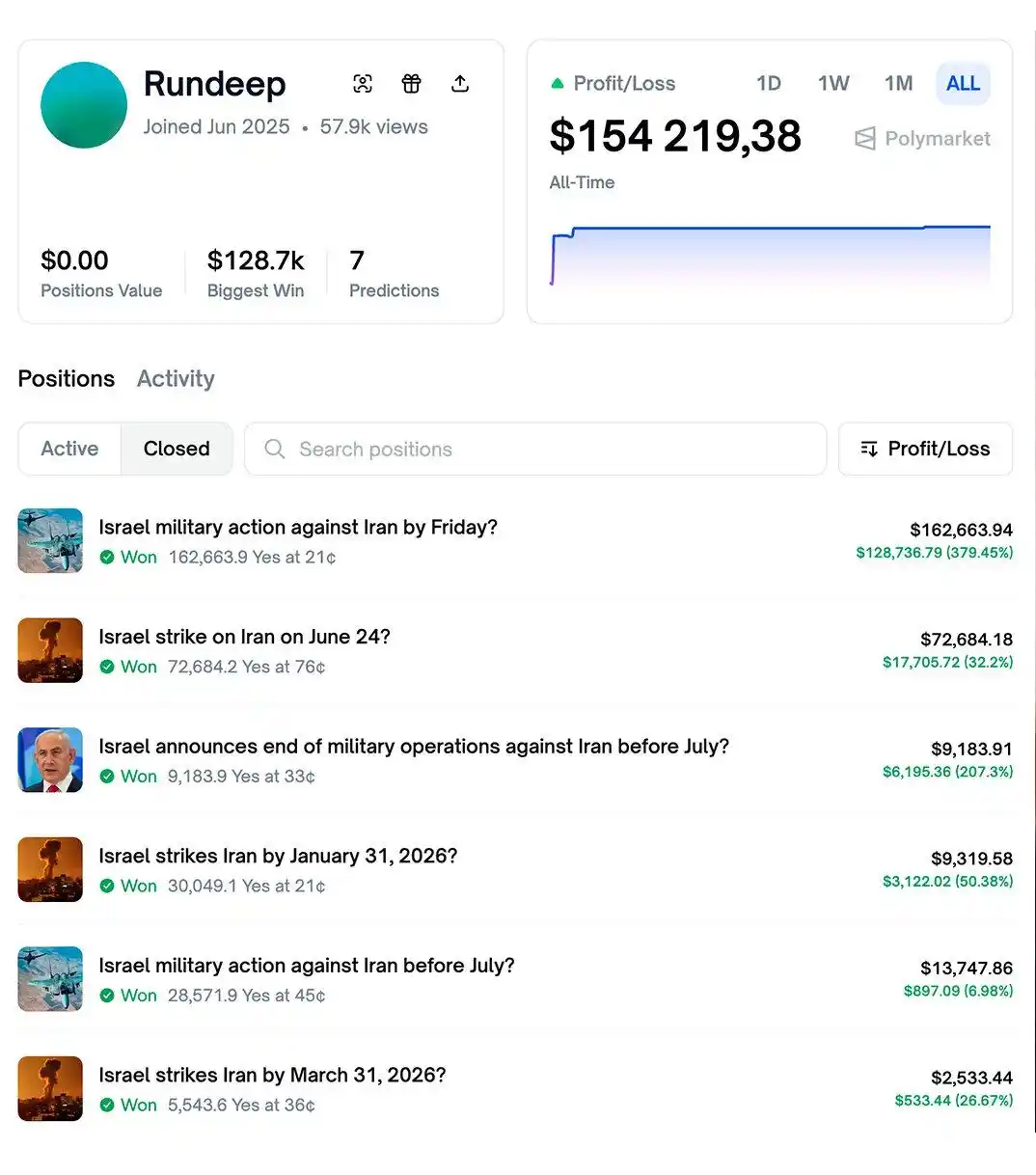1036x1175 pixels.
Task: Open 'Israel strike on Iran on June 24?'
Action: click(244, 637)
